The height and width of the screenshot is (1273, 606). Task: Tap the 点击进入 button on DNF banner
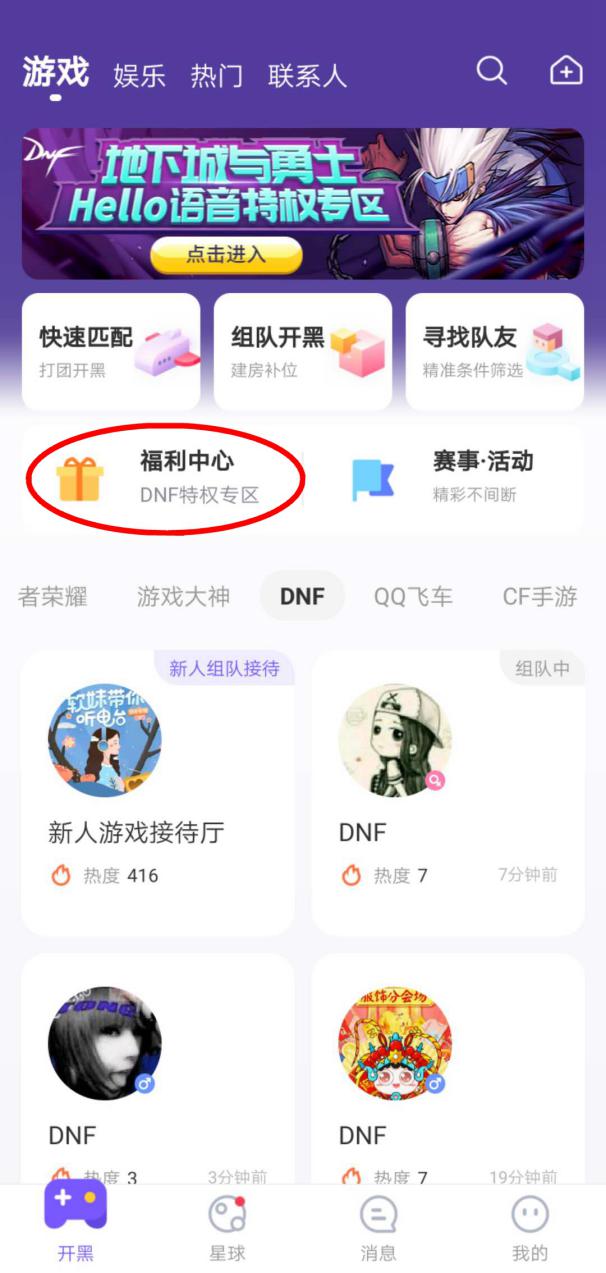pyautogui.click(x=227, y=255)
